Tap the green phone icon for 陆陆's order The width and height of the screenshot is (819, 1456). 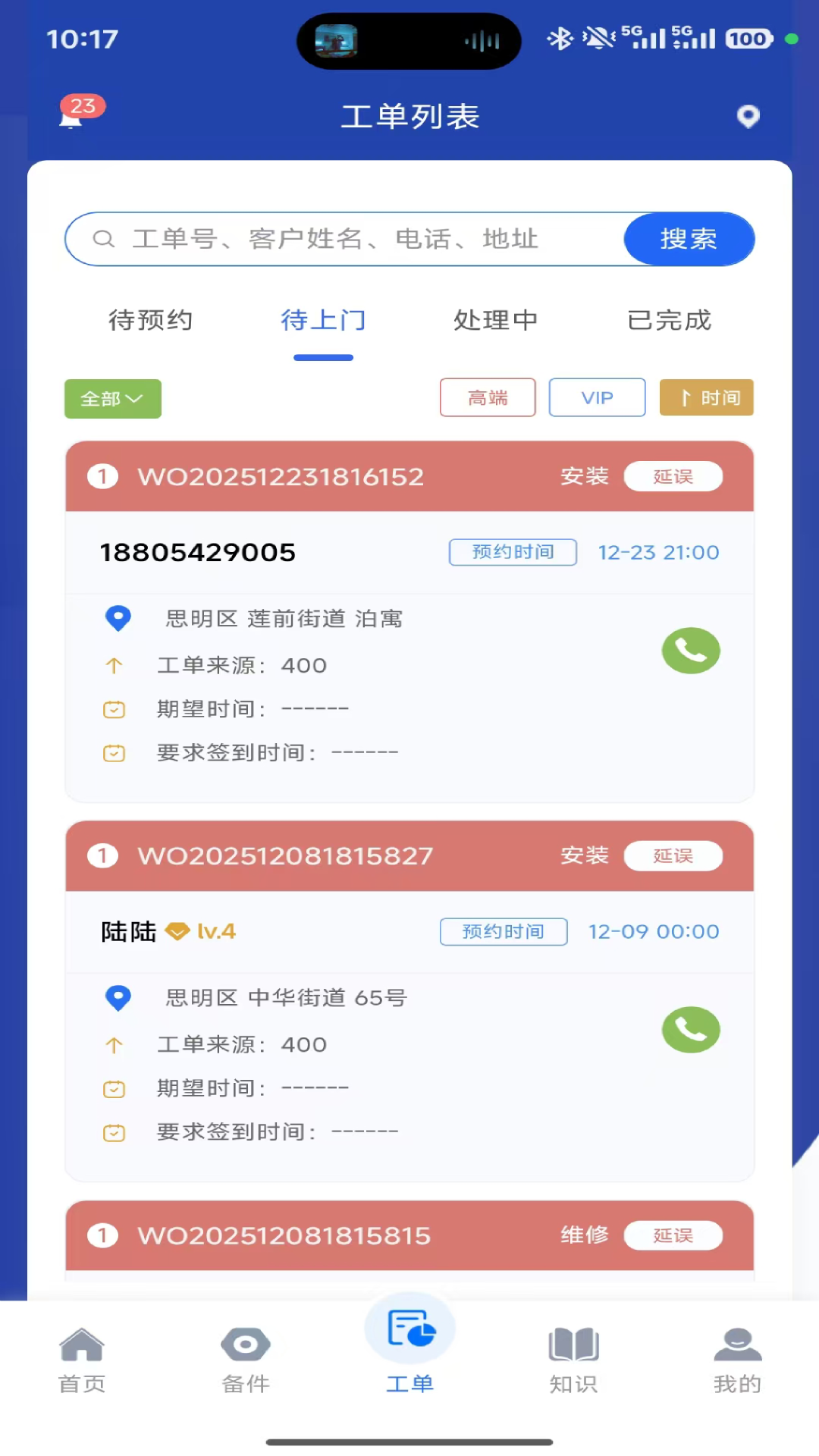pos(690,1030)
